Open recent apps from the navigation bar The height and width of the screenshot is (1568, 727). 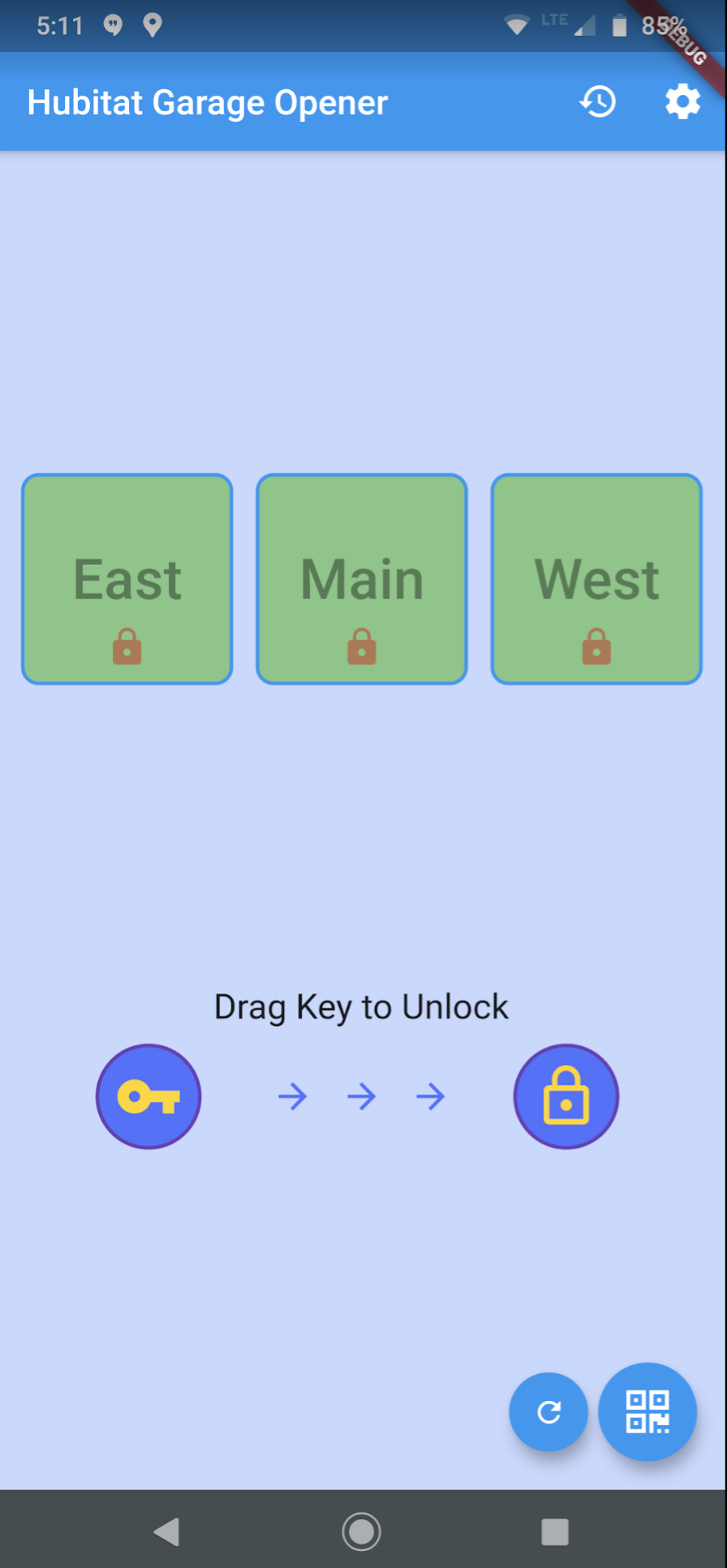[x=555, y=1531]
